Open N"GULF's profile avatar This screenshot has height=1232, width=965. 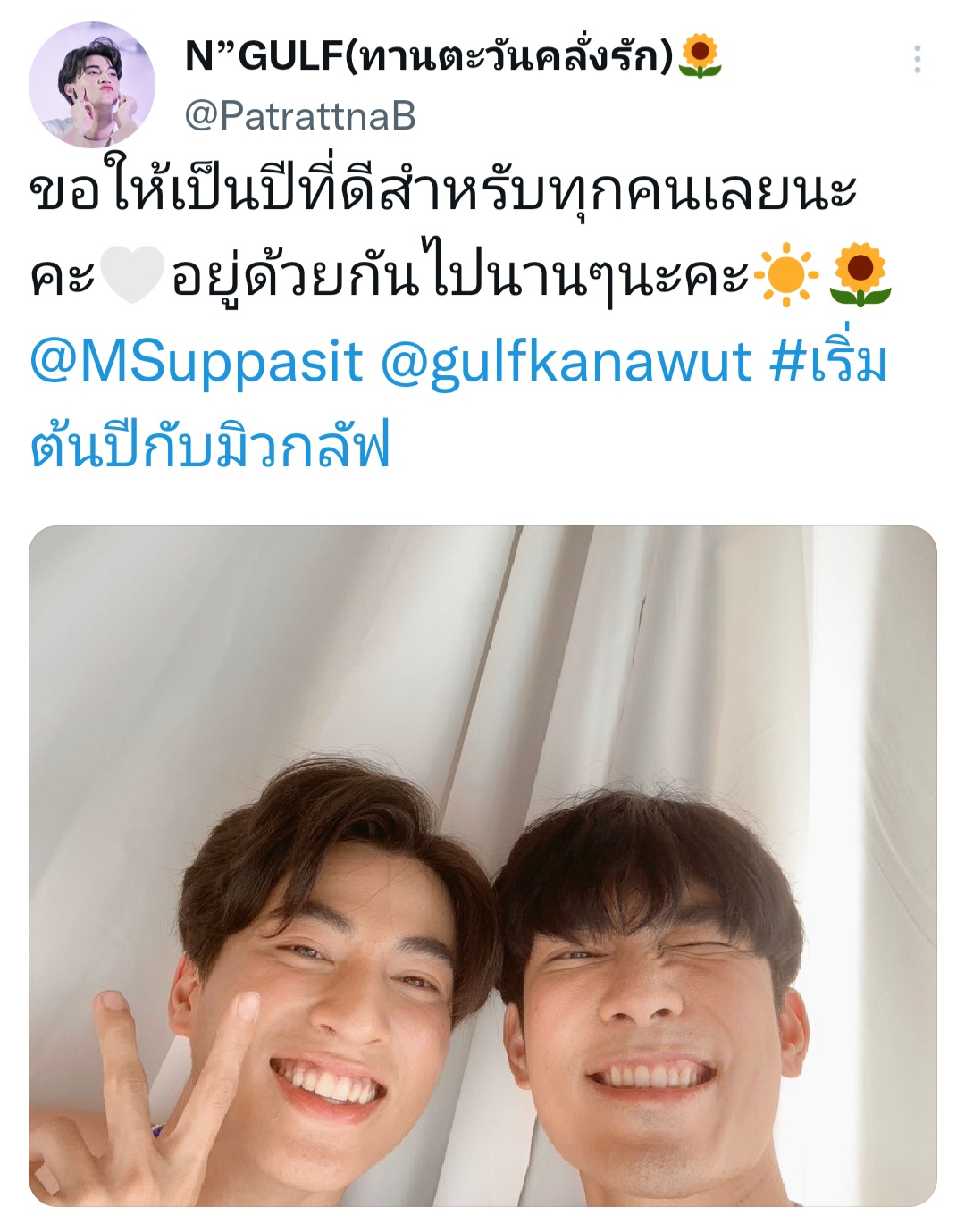click(92, 85)
